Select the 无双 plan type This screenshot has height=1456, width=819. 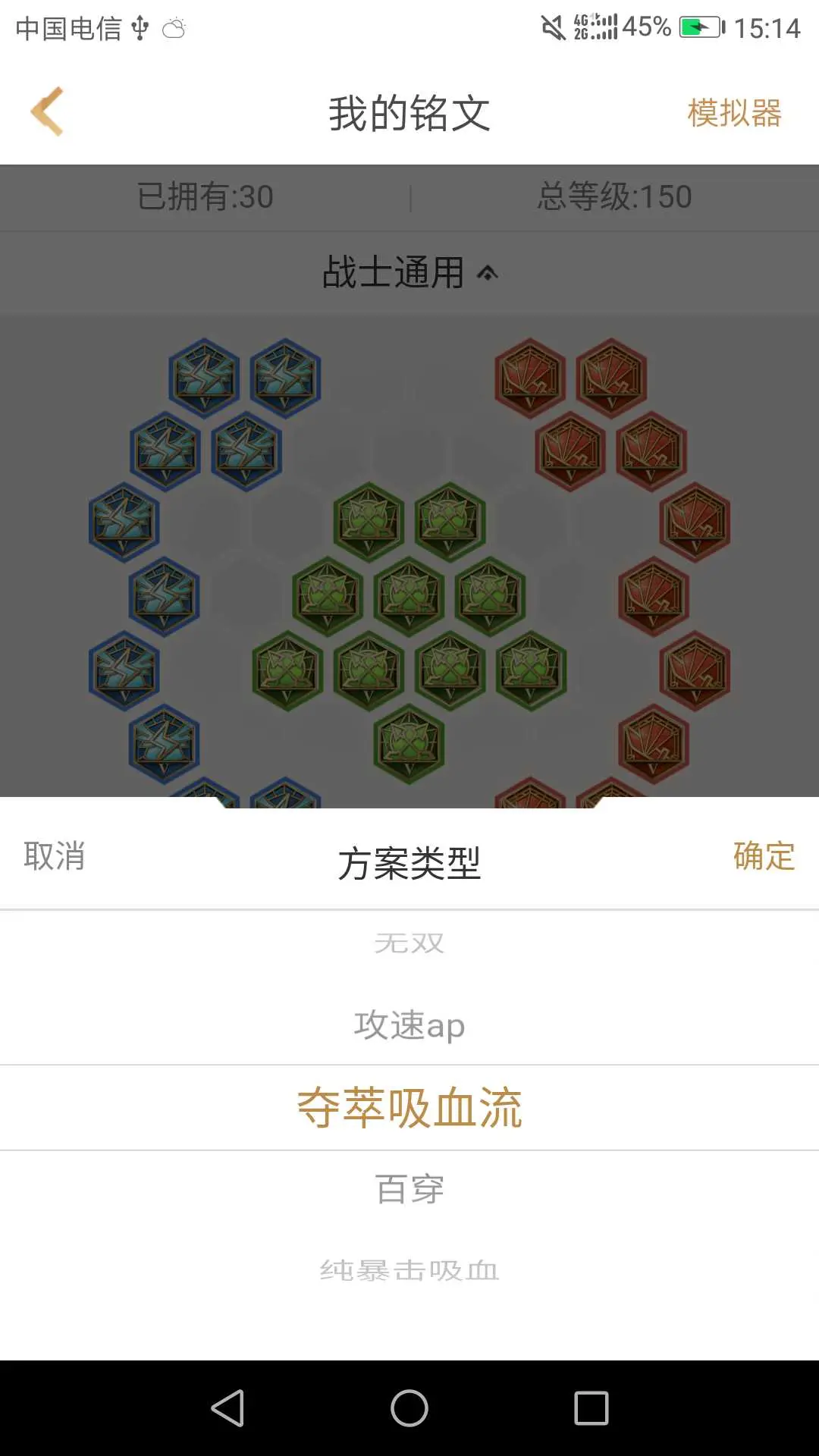pos(409,943)
